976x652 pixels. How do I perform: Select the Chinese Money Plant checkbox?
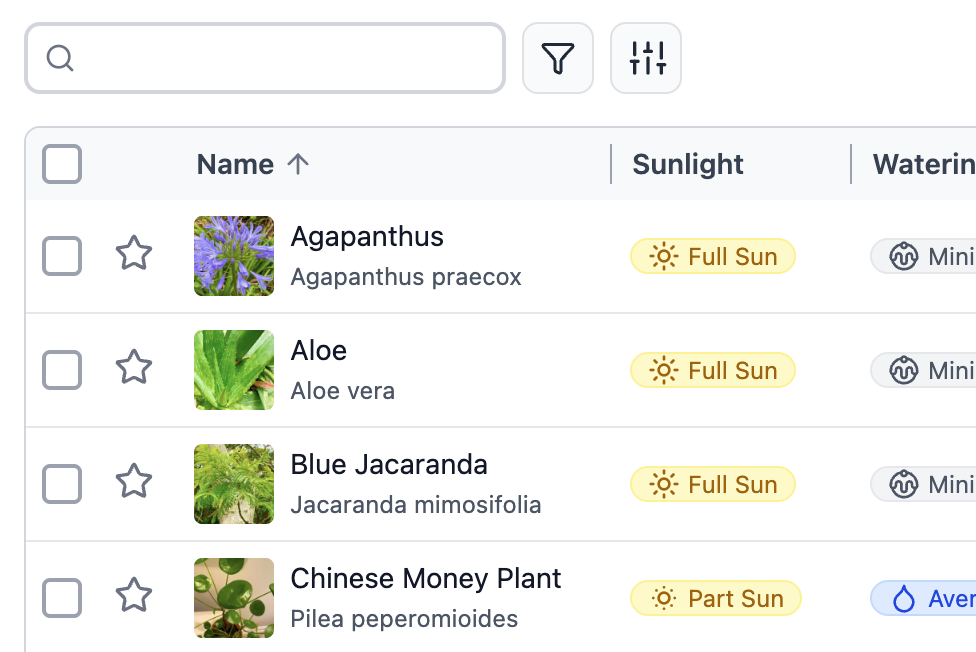62,598
